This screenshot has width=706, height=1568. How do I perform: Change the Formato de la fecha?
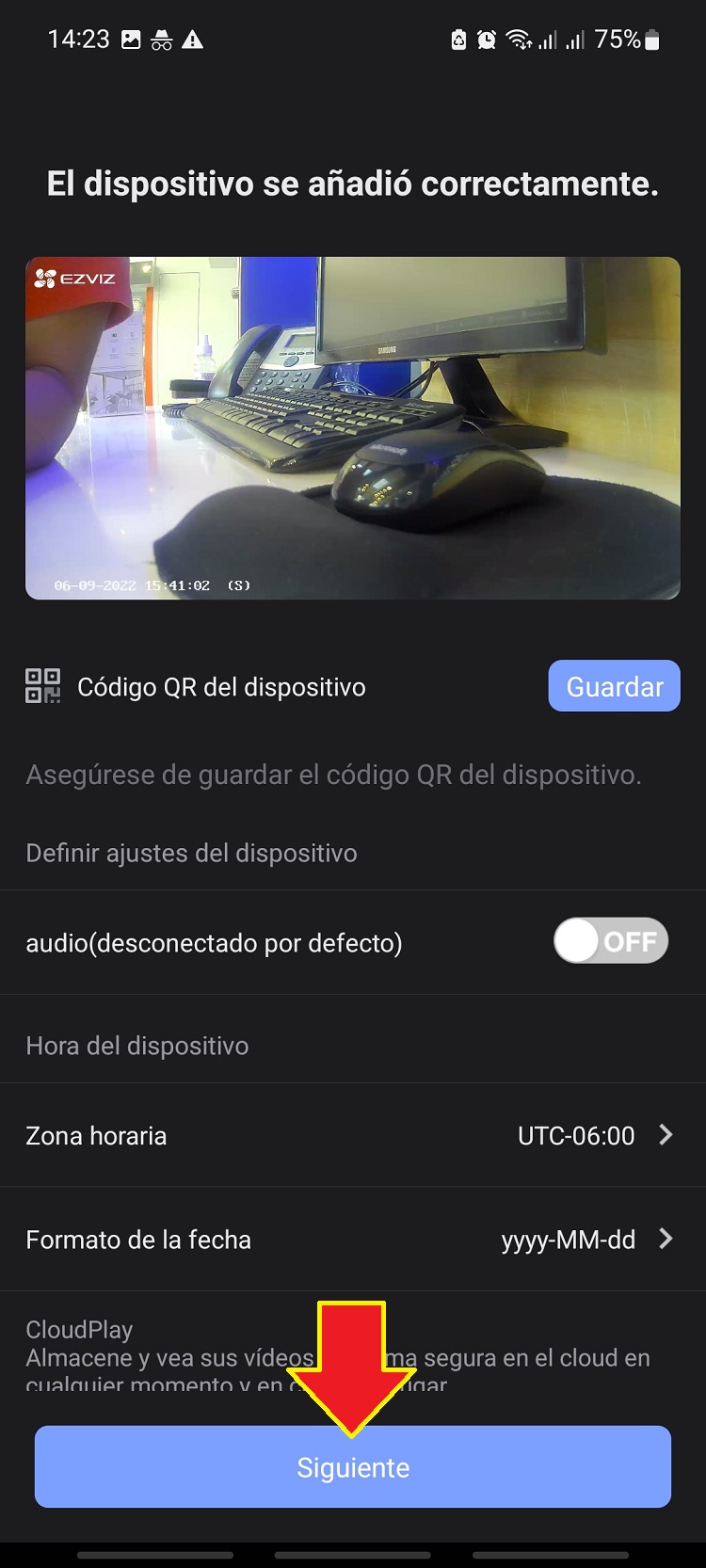[x=353, y=1239]
